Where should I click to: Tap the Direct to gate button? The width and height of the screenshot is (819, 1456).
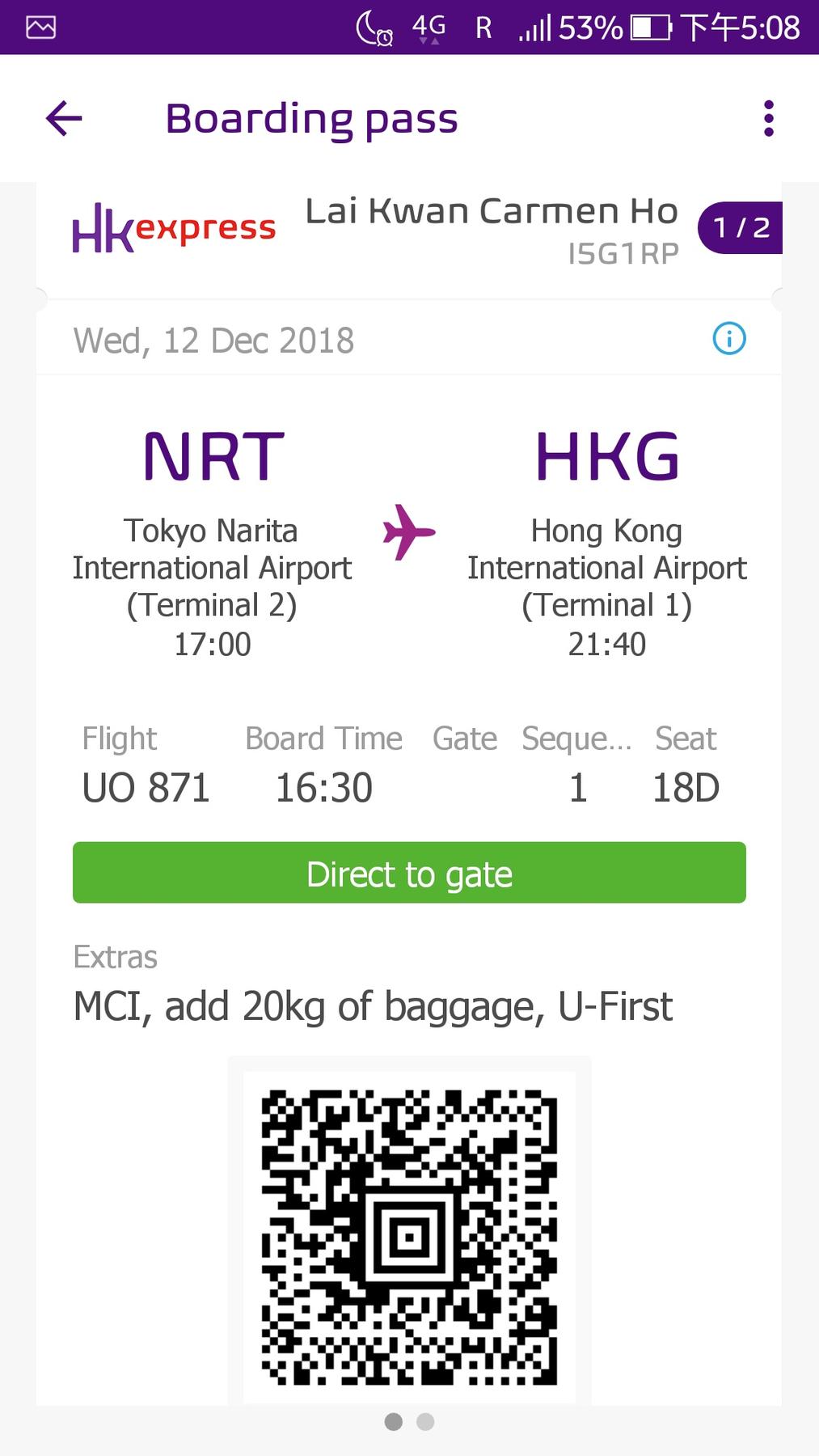409,873
